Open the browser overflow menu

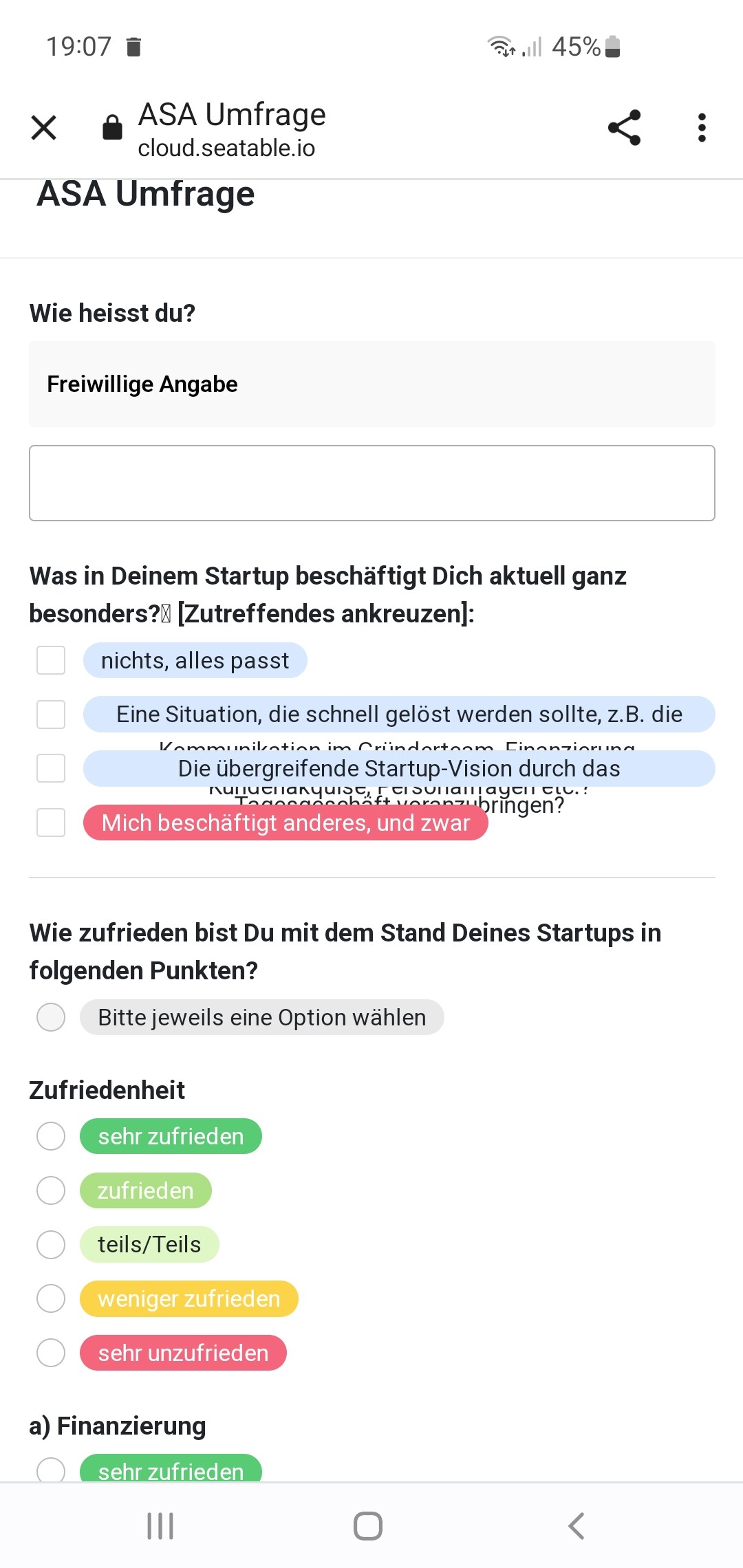coord(701,128)
